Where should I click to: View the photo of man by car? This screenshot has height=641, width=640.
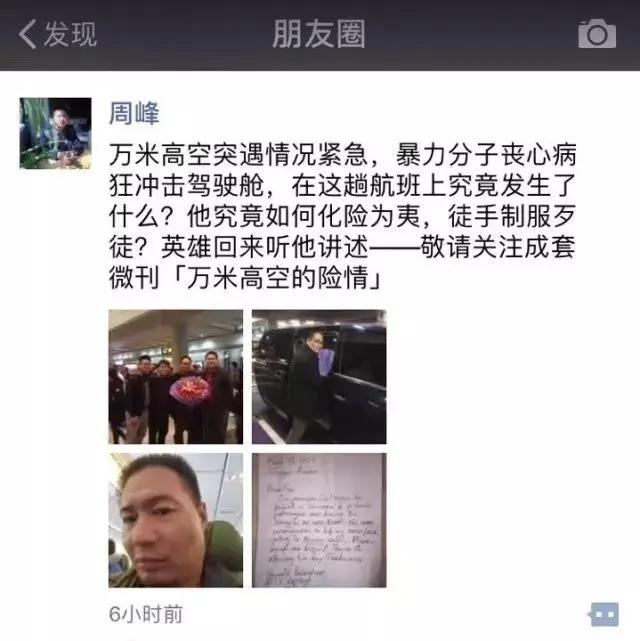coord(318,376)
